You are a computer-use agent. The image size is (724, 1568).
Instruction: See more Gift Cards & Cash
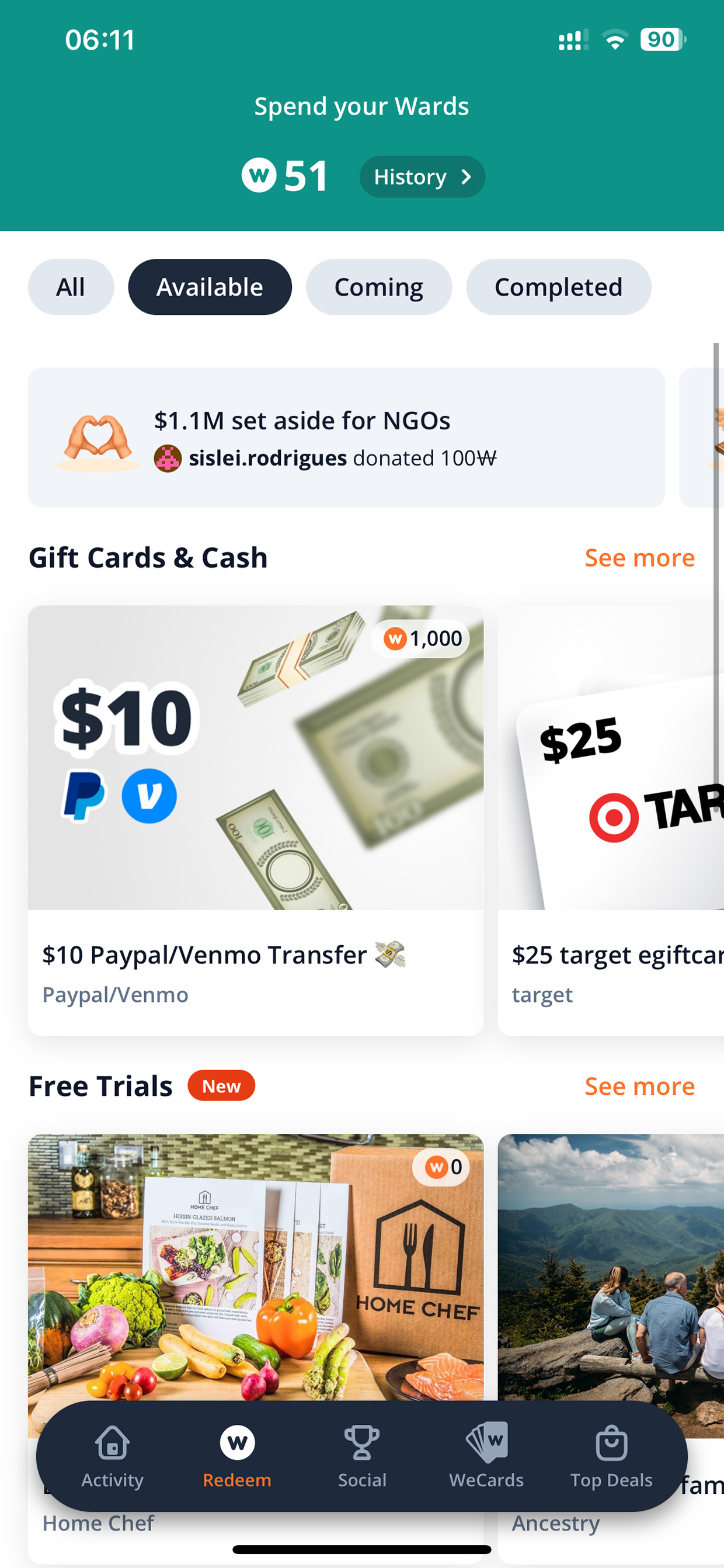(x=639, y=557)
